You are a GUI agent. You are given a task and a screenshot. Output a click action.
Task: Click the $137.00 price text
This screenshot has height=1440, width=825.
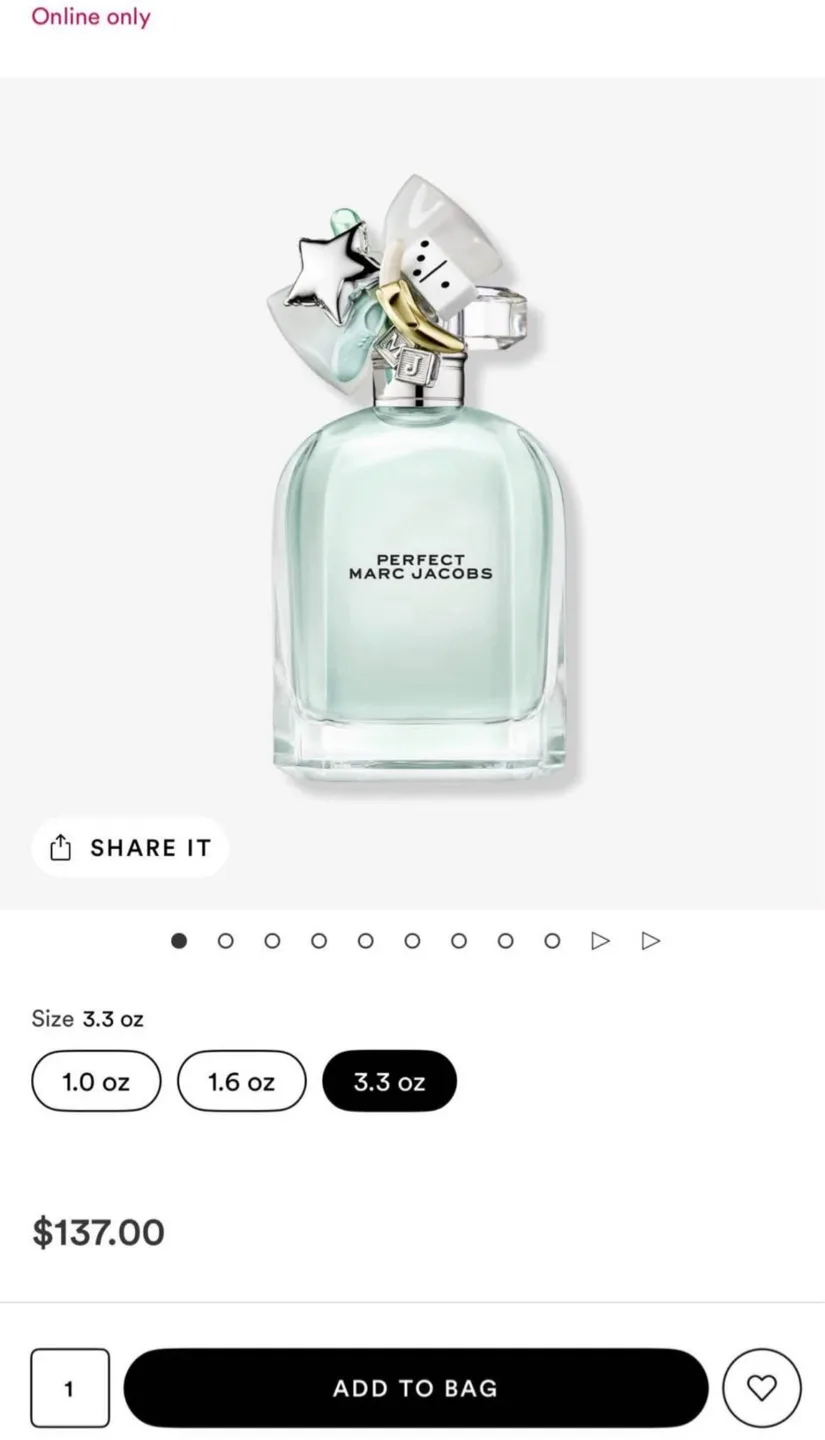(x=99, y=1232)
